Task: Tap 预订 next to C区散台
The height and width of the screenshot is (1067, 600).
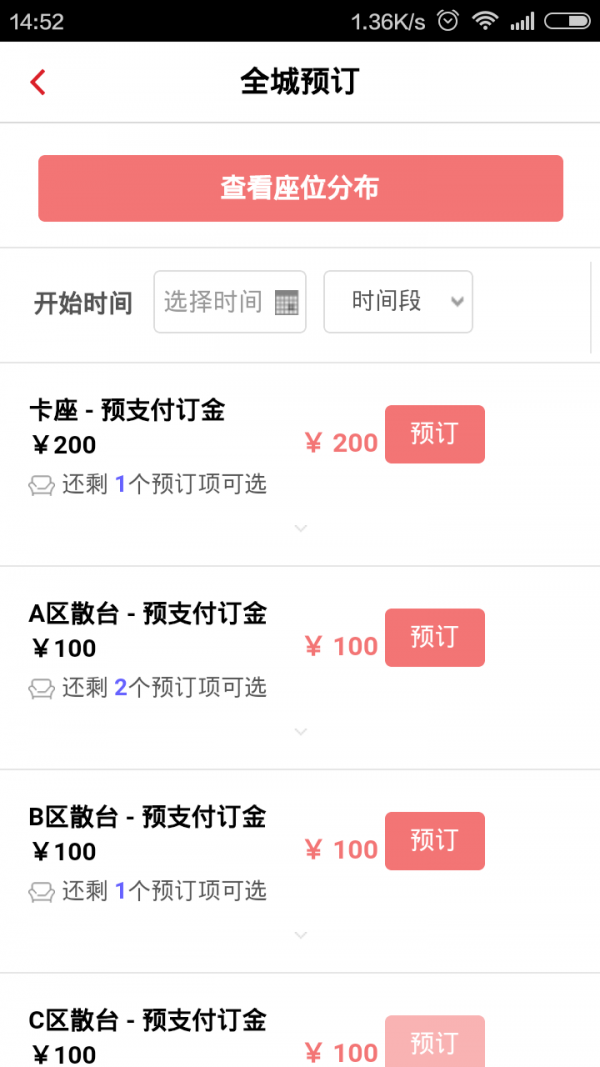Action: (435, 1041)
